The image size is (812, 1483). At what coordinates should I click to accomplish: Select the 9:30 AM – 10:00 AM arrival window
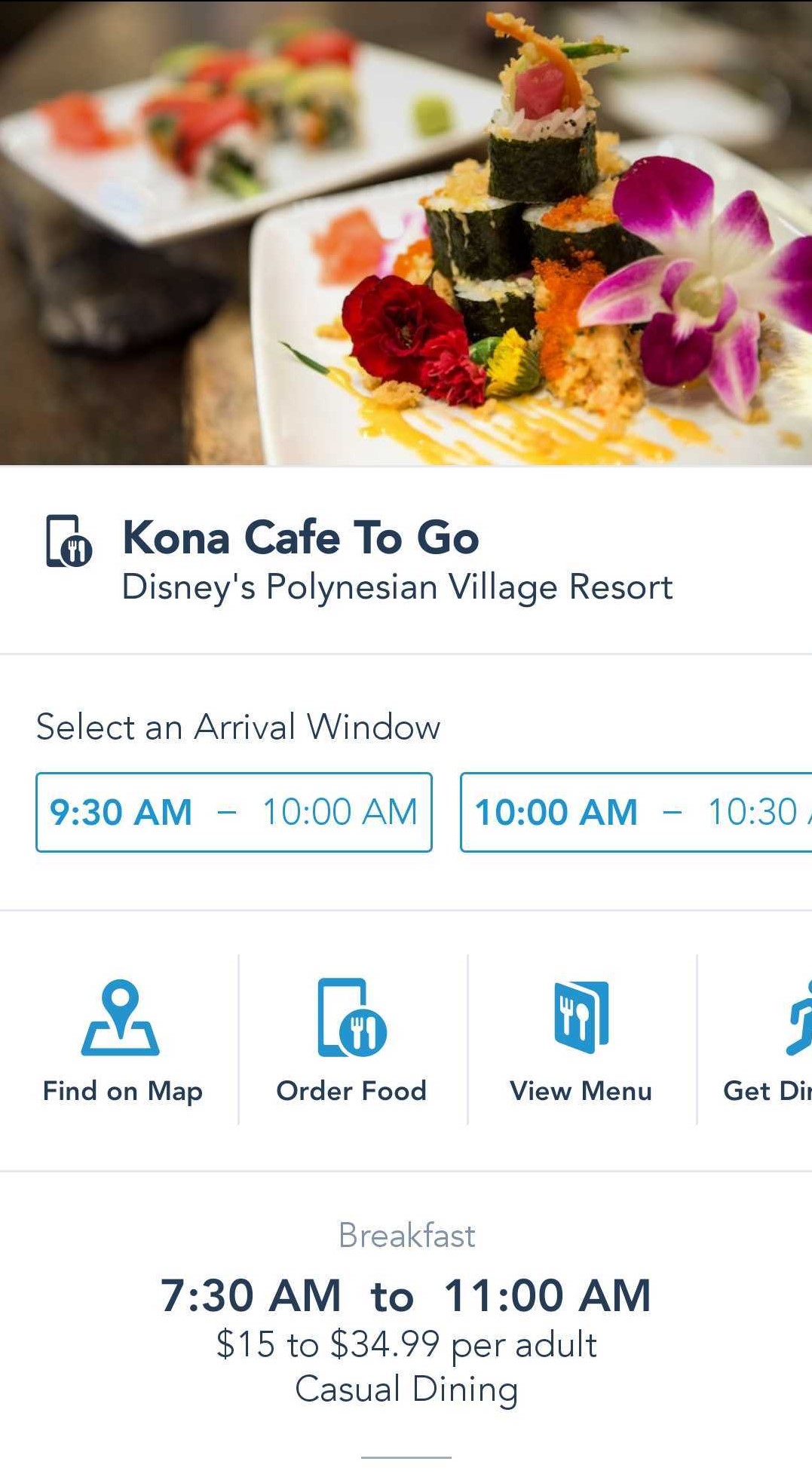(234, 812)
